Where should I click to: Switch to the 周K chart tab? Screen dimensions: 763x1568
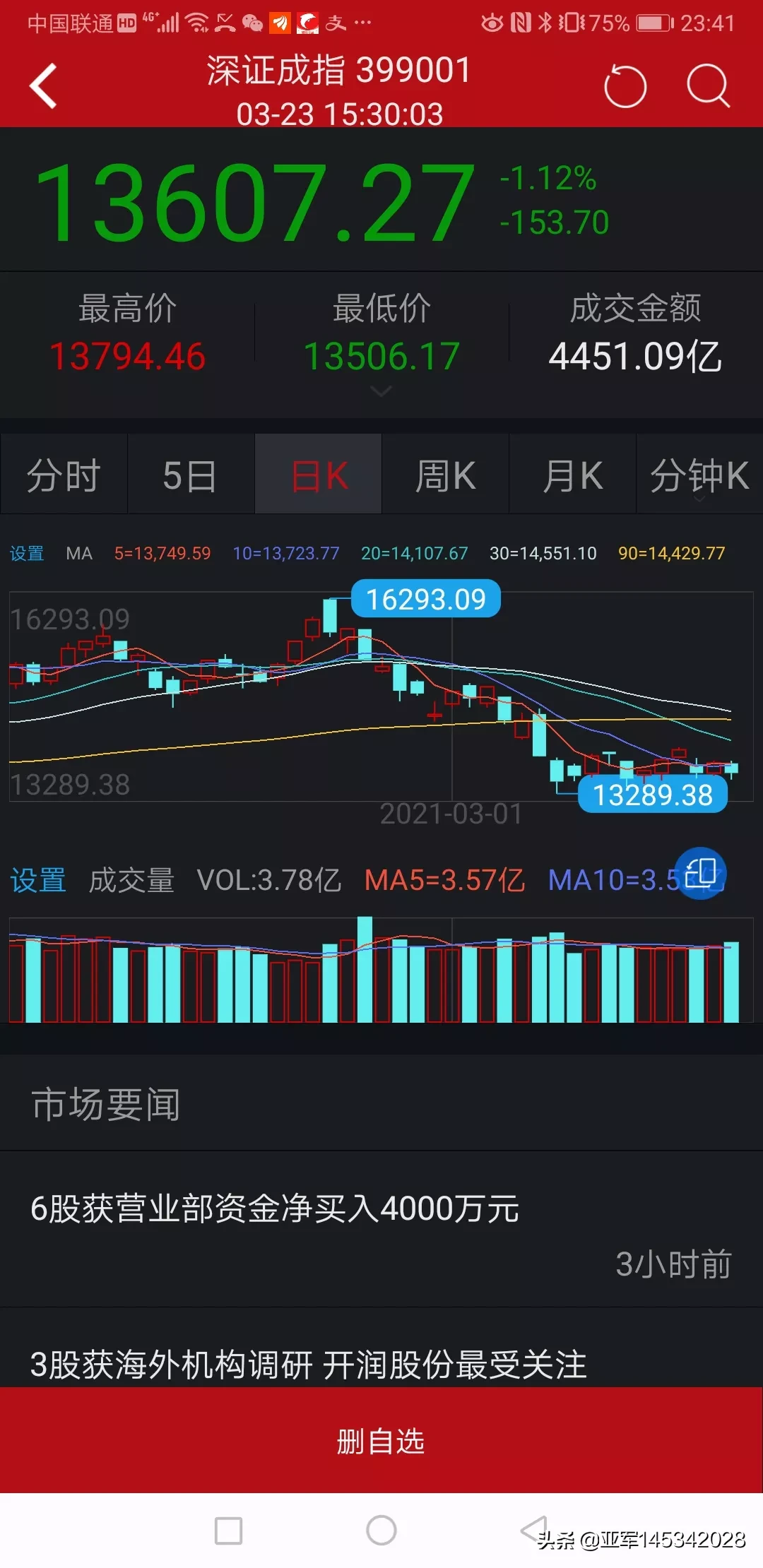tap(446, 474)
